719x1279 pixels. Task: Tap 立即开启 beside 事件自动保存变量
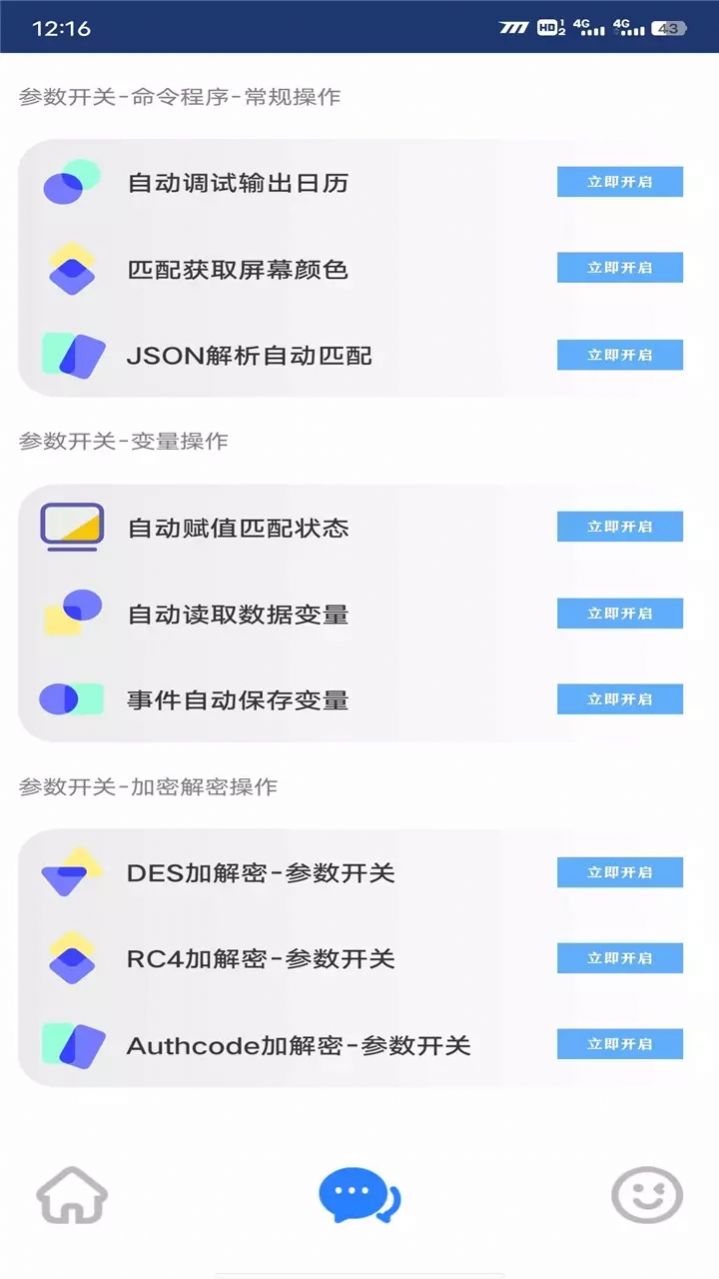tap(619, 699)
